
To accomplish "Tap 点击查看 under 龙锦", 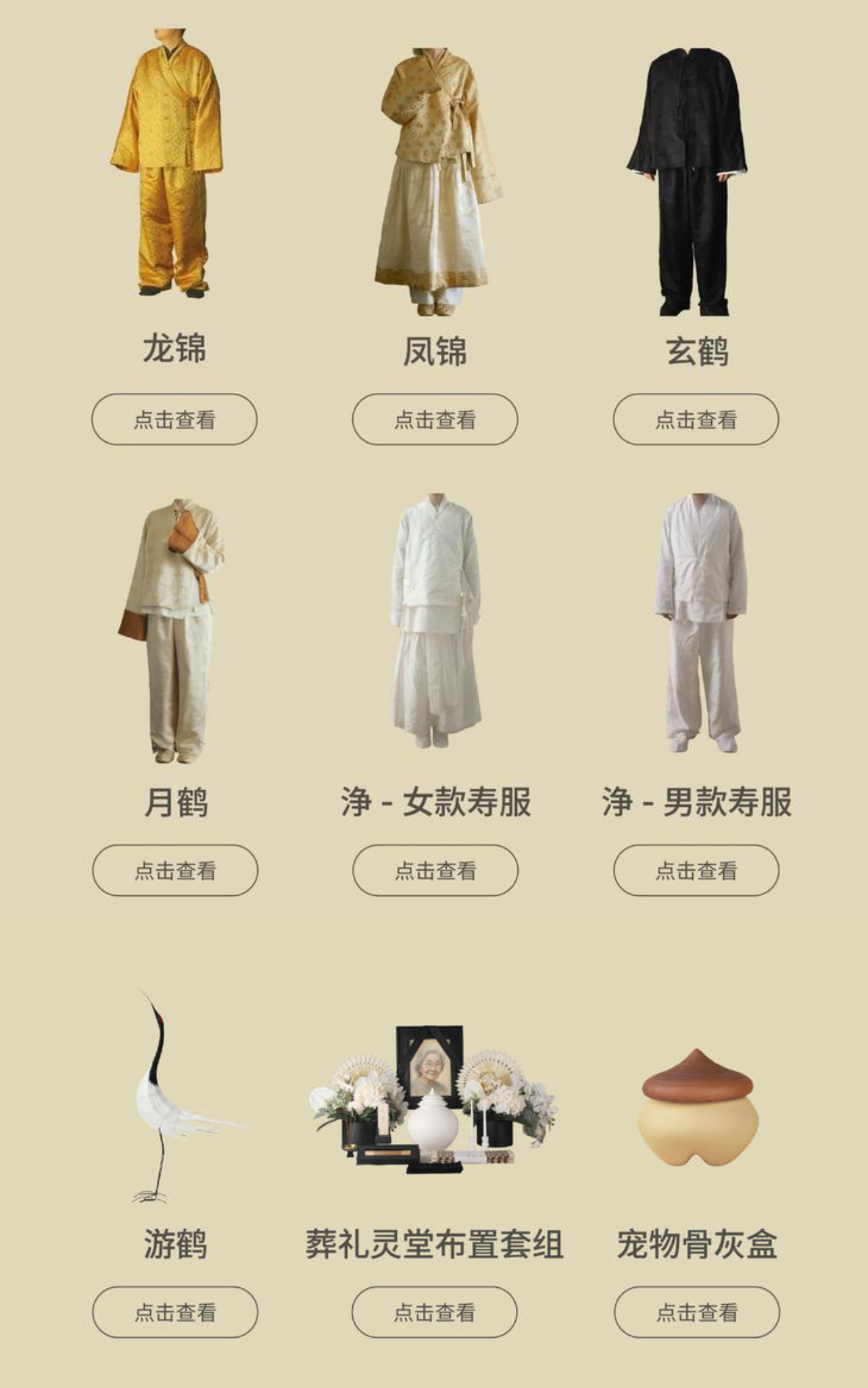I will pos(174,419).
